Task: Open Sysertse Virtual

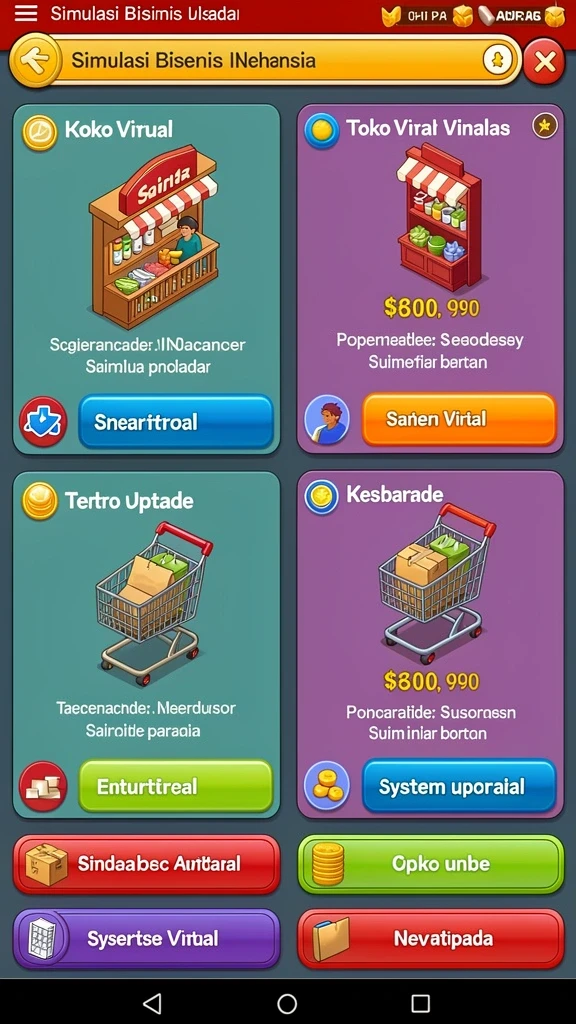Action: (x=146, y=939)
